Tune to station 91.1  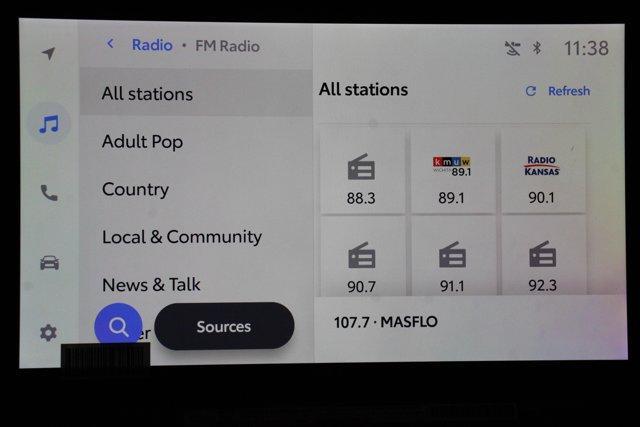coord(452,262)
